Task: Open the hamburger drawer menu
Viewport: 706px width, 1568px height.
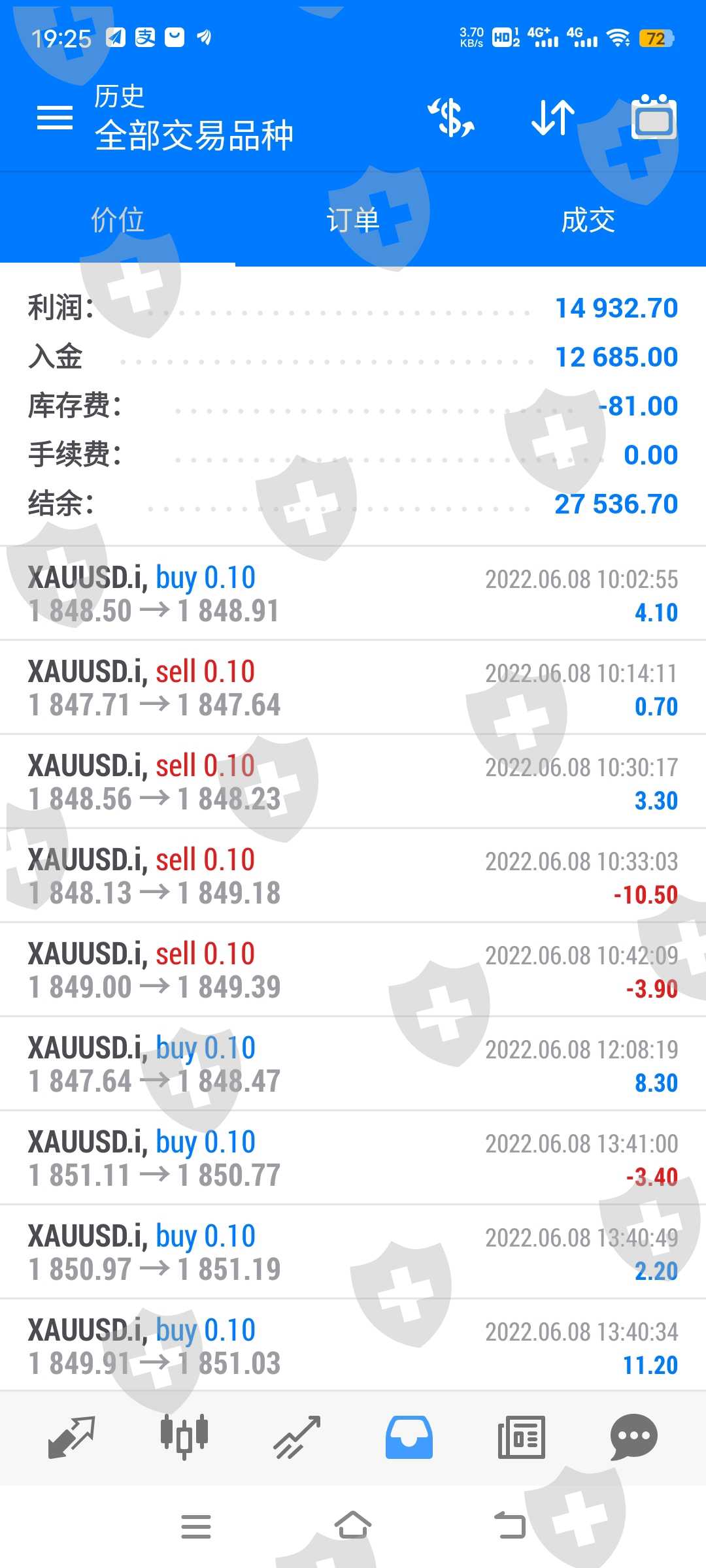Action: (55, 118)
